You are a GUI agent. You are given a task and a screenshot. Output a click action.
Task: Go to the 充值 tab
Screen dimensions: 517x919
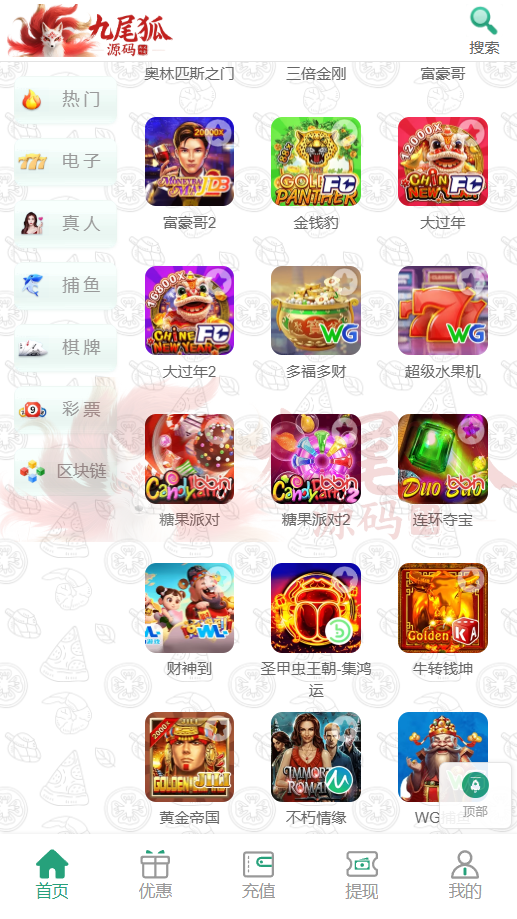(x=258, y=874)
